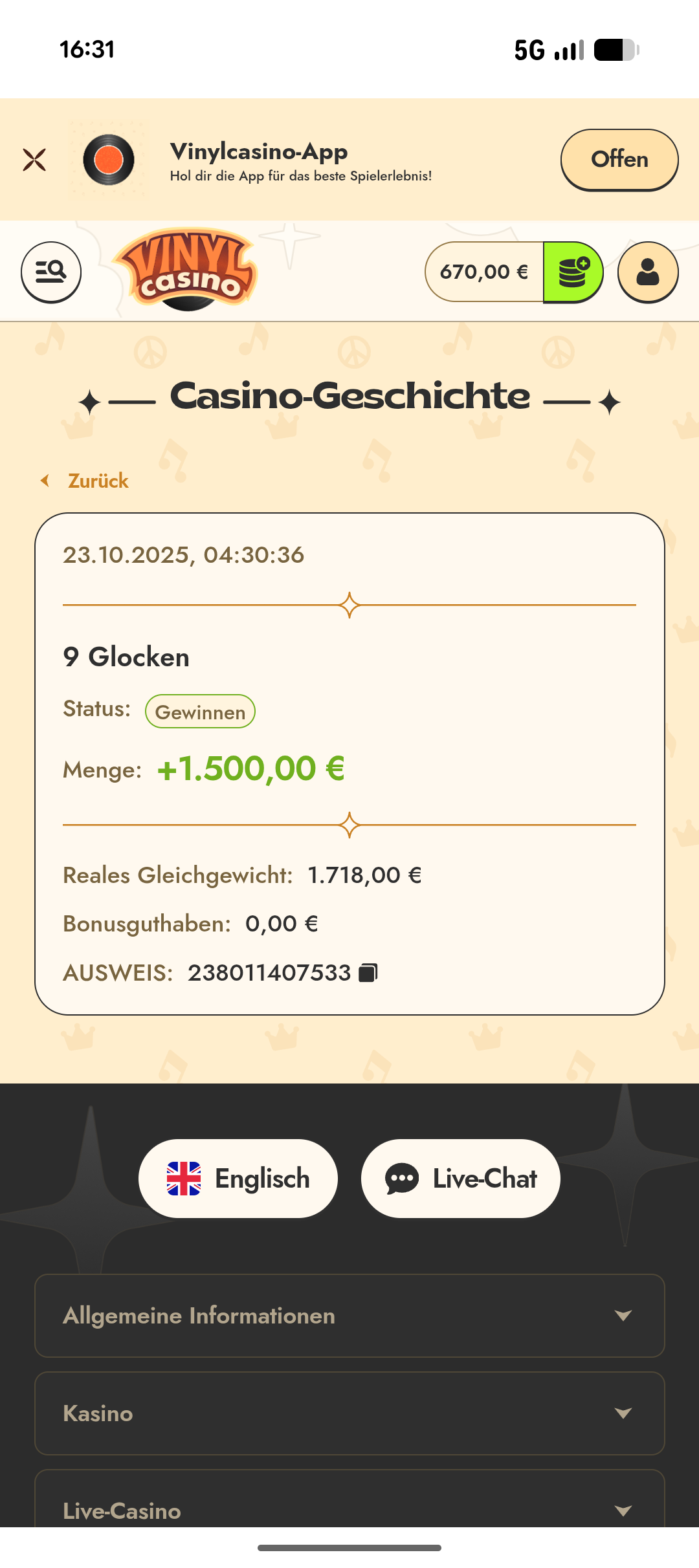Image resolution: width=699 pixels, height=1568 pixels.
Task: Tap the Offen button for the app
Action: (x=619, y=160)
